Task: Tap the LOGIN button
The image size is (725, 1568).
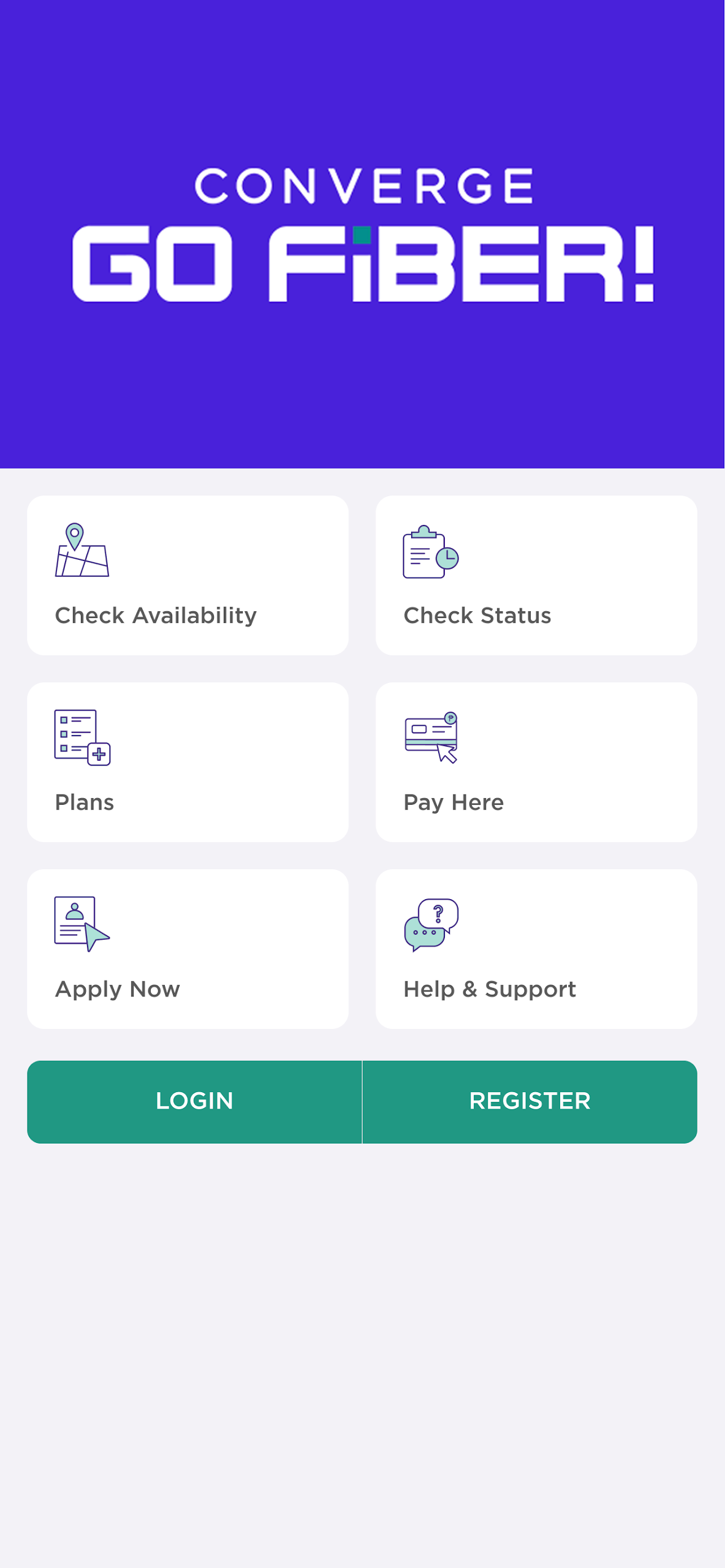Action: (194, 1102)
